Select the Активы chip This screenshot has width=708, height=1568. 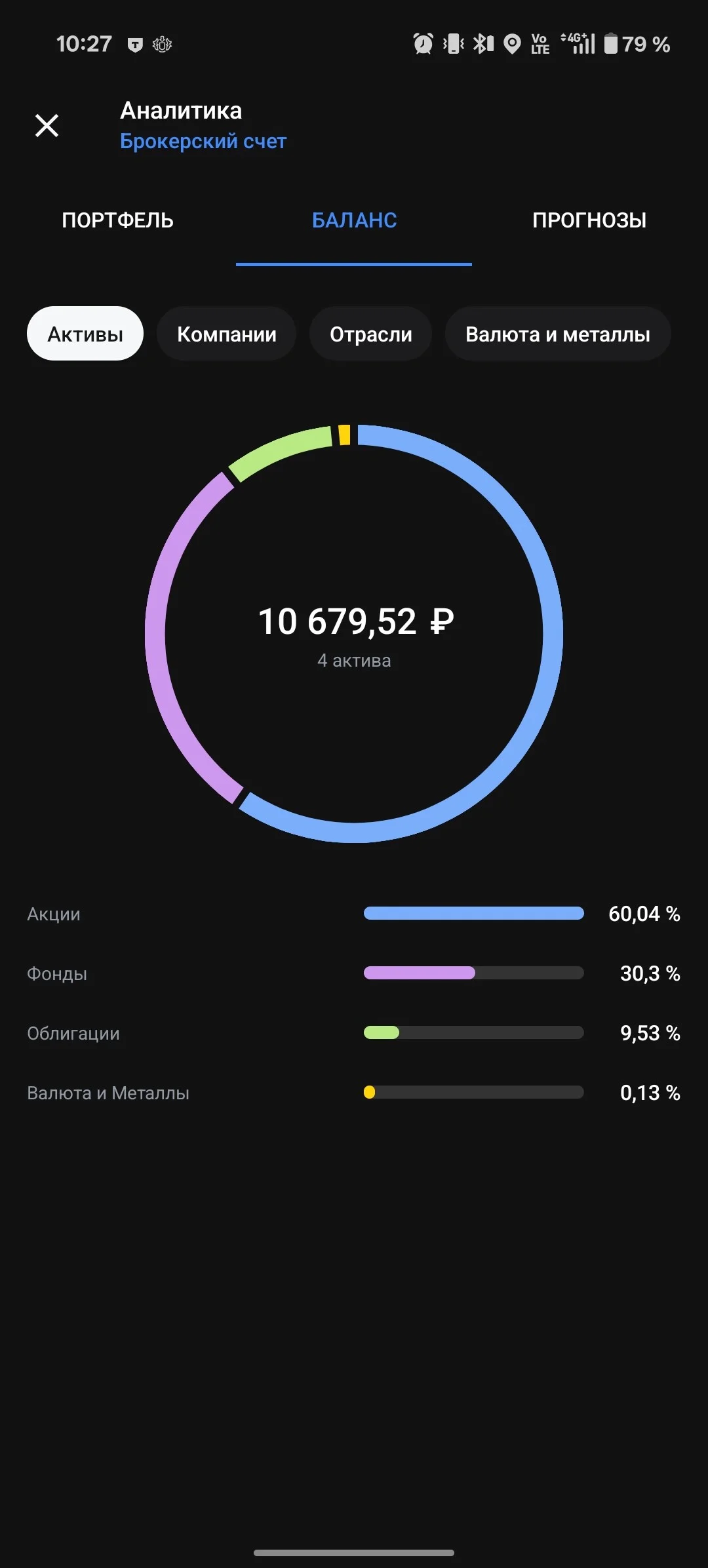point(85,334)
